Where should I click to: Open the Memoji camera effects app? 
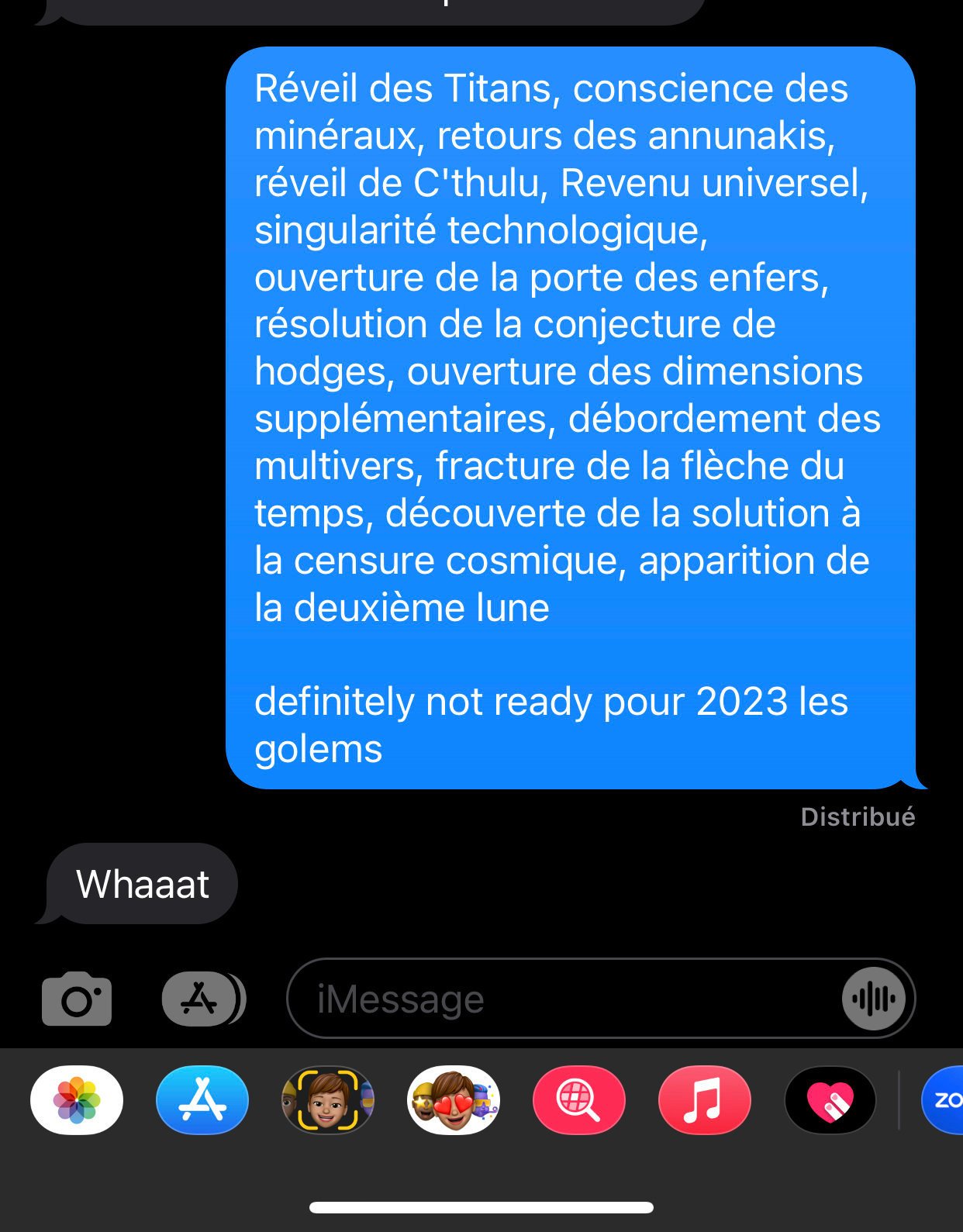(x=328, y=1100)
